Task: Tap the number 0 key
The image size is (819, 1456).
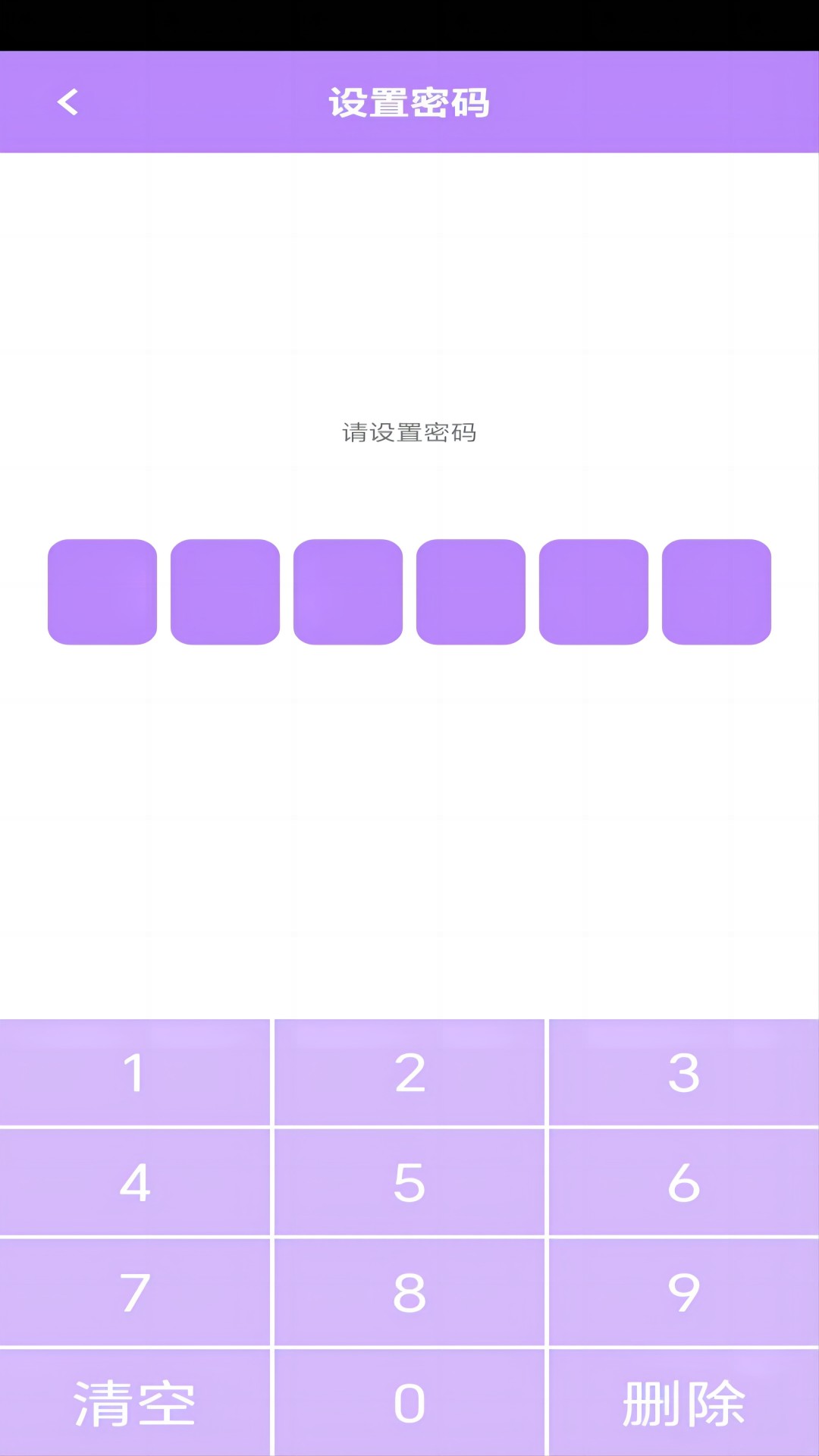Action: pyautogui.click(x=409, y=1403)
